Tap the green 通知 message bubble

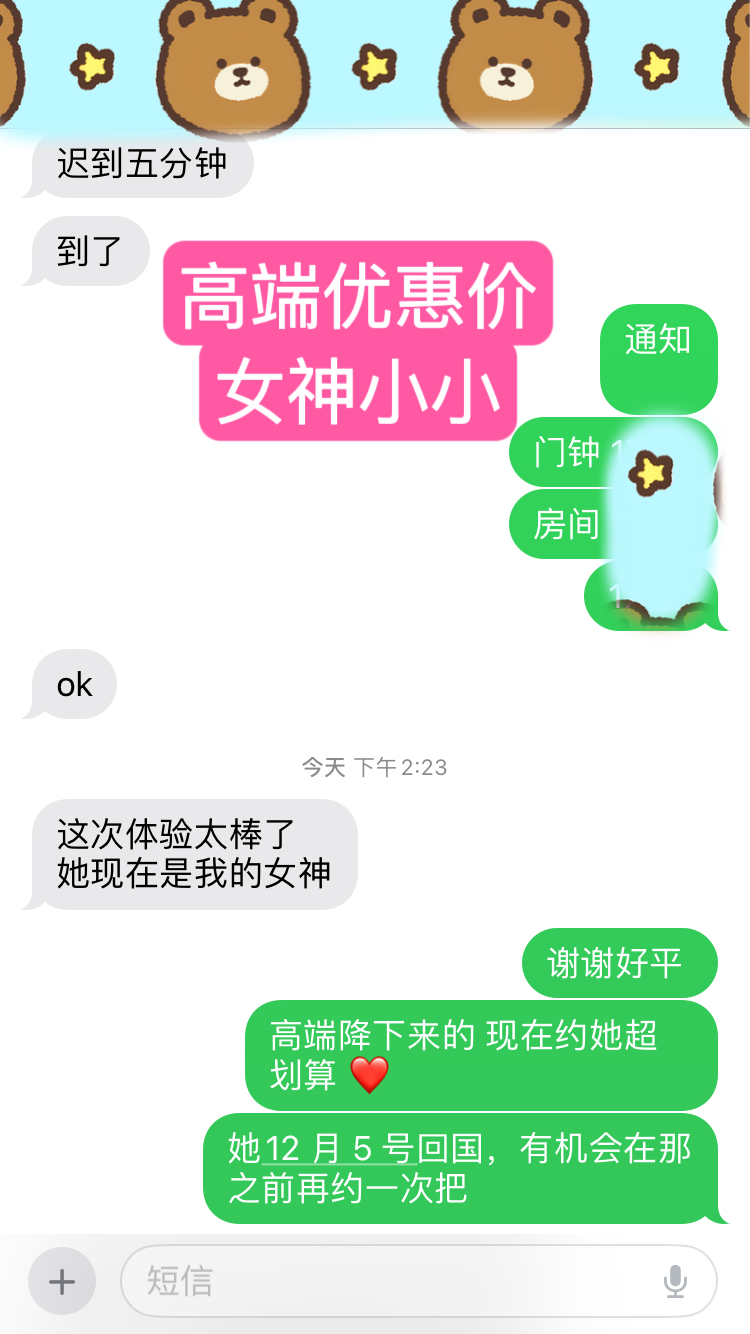click(657, 360)
